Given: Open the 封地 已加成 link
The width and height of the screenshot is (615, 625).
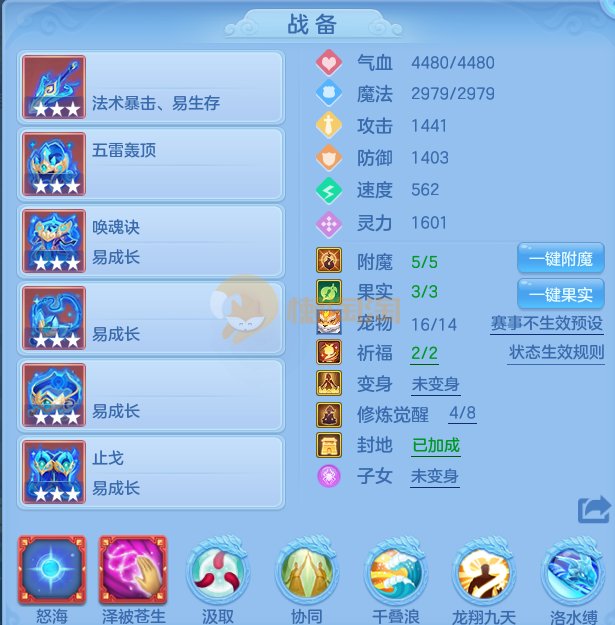Looking at the screenshot, I should click(435, 445).
